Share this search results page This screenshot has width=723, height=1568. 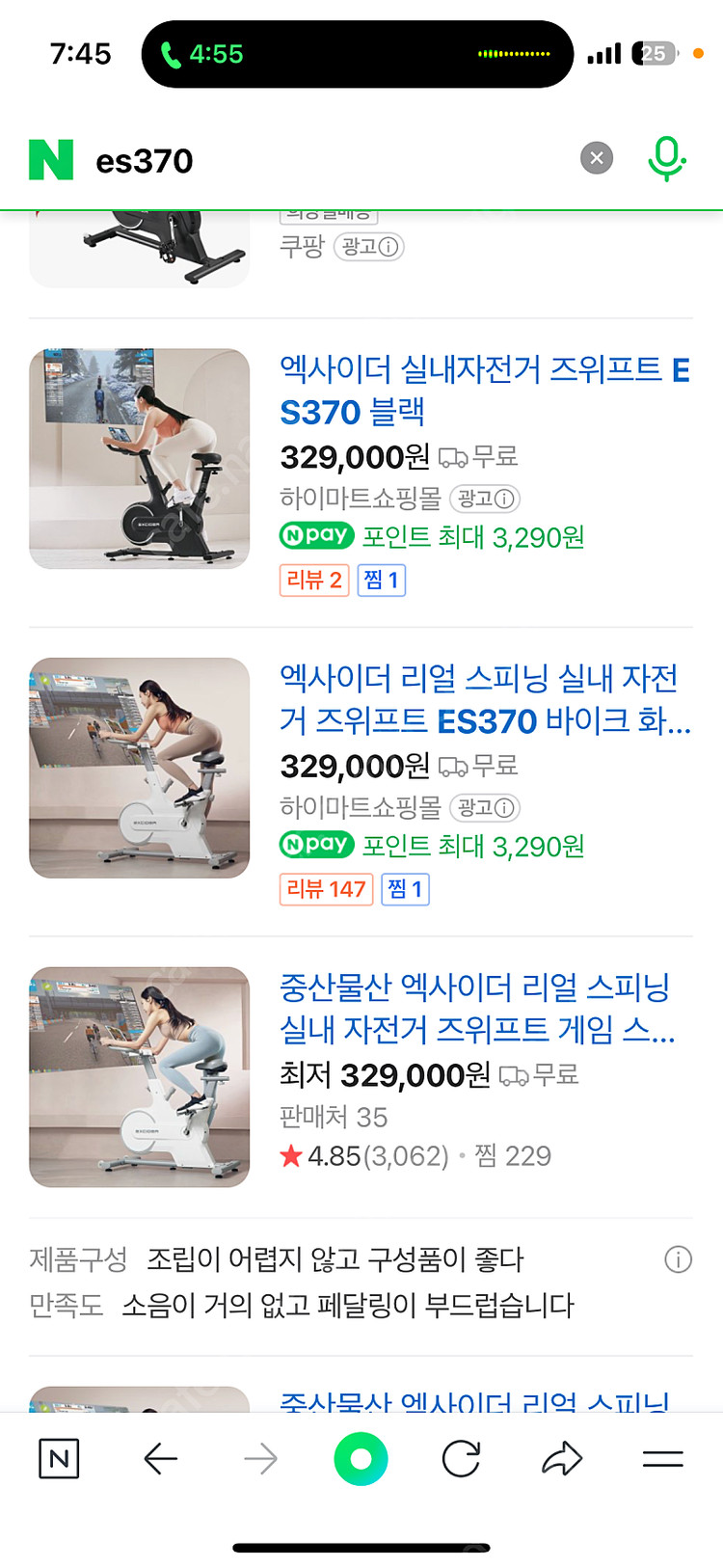pos(562,1459)
